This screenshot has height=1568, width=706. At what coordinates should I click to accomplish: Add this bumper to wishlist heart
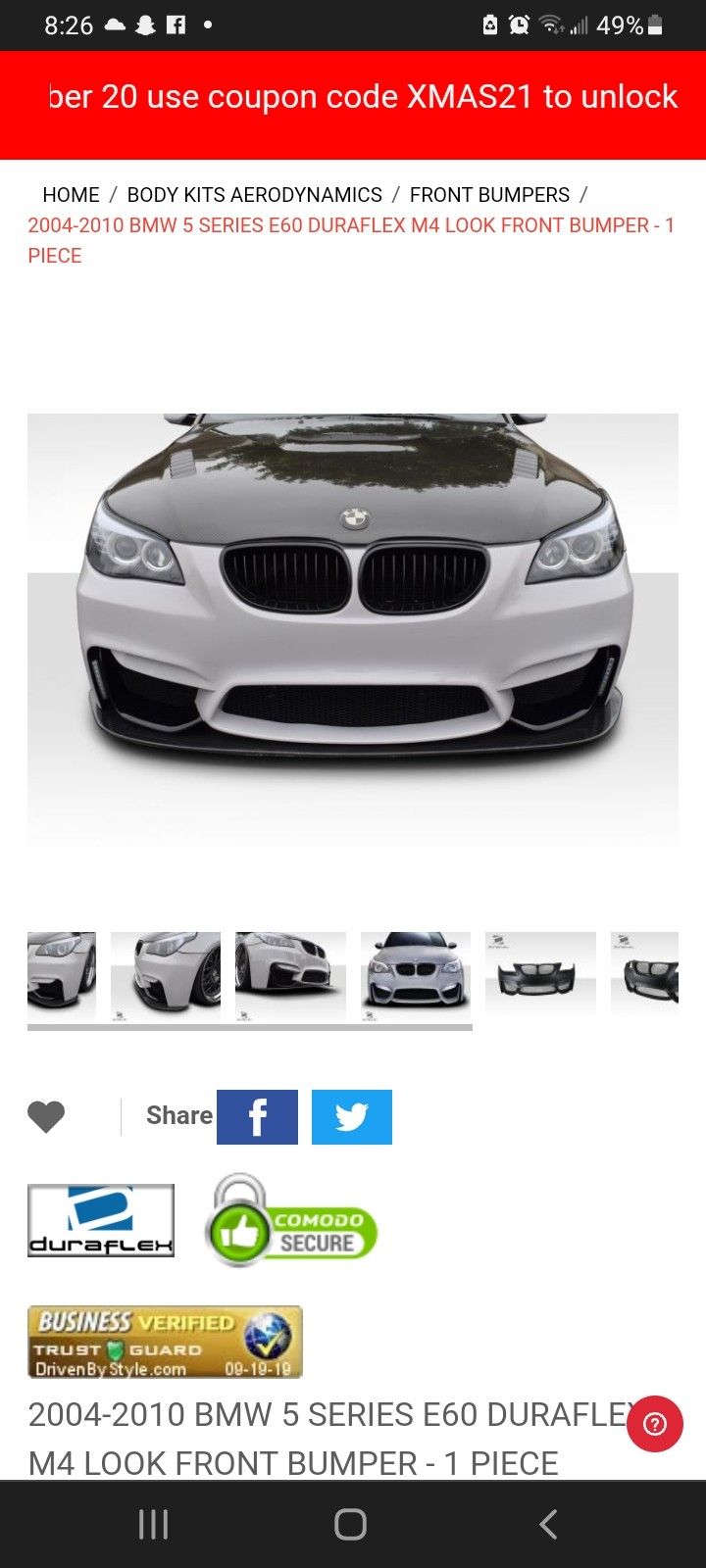click(x=46, y=1116)
